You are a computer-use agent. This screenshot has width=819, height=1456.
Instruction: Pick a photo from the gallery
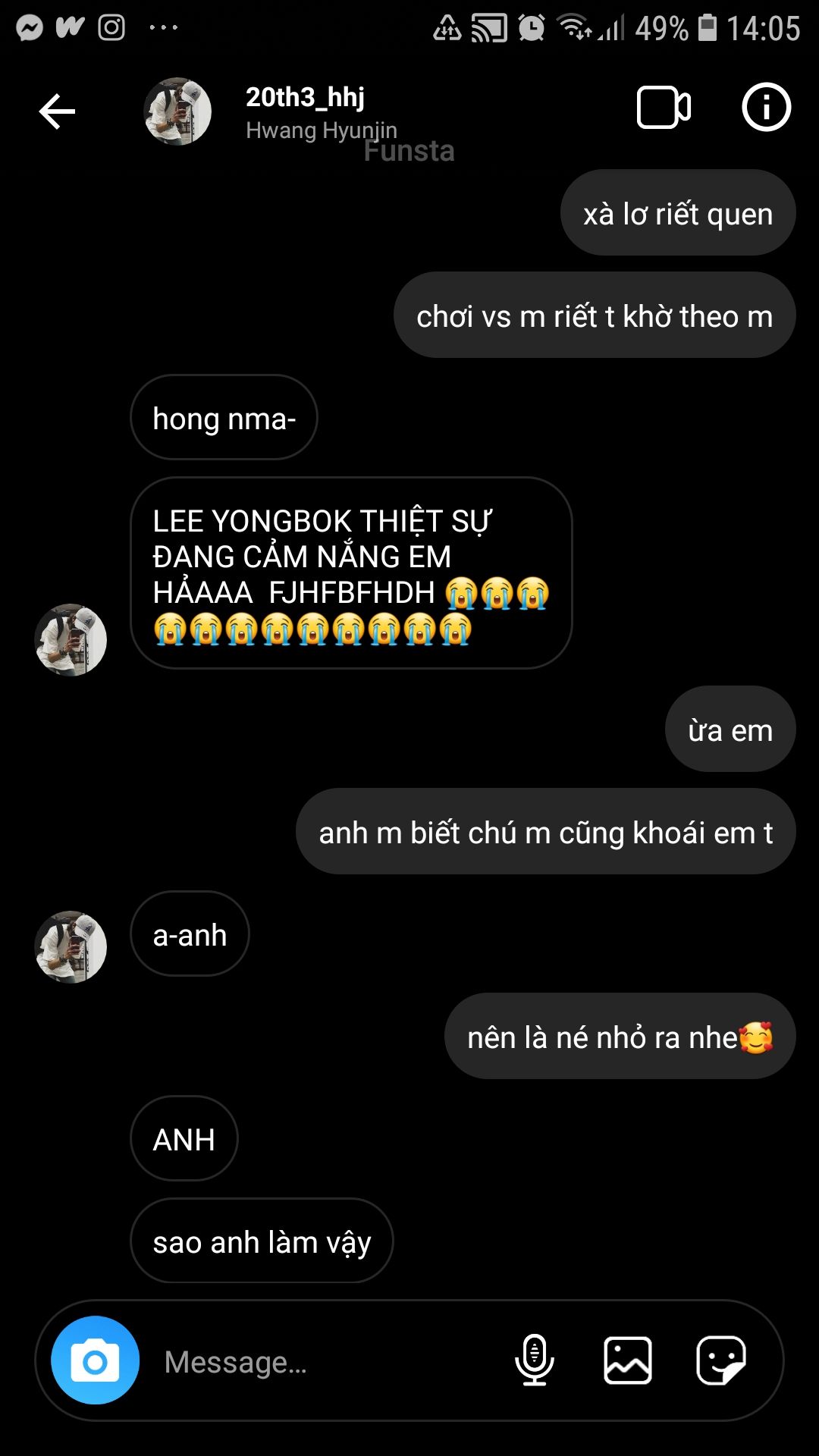click(x=628, y=1360)
